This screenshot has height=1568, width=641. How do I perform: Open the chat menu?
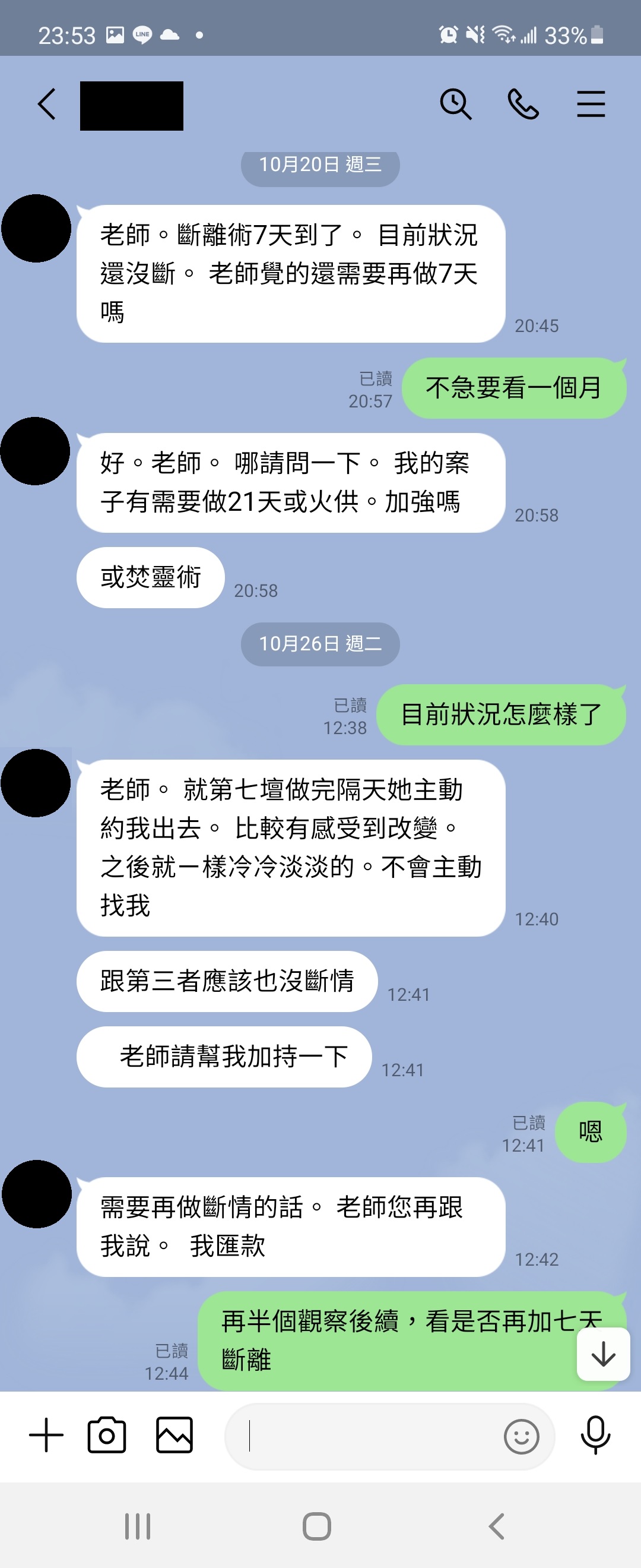[x=591, y=104]
